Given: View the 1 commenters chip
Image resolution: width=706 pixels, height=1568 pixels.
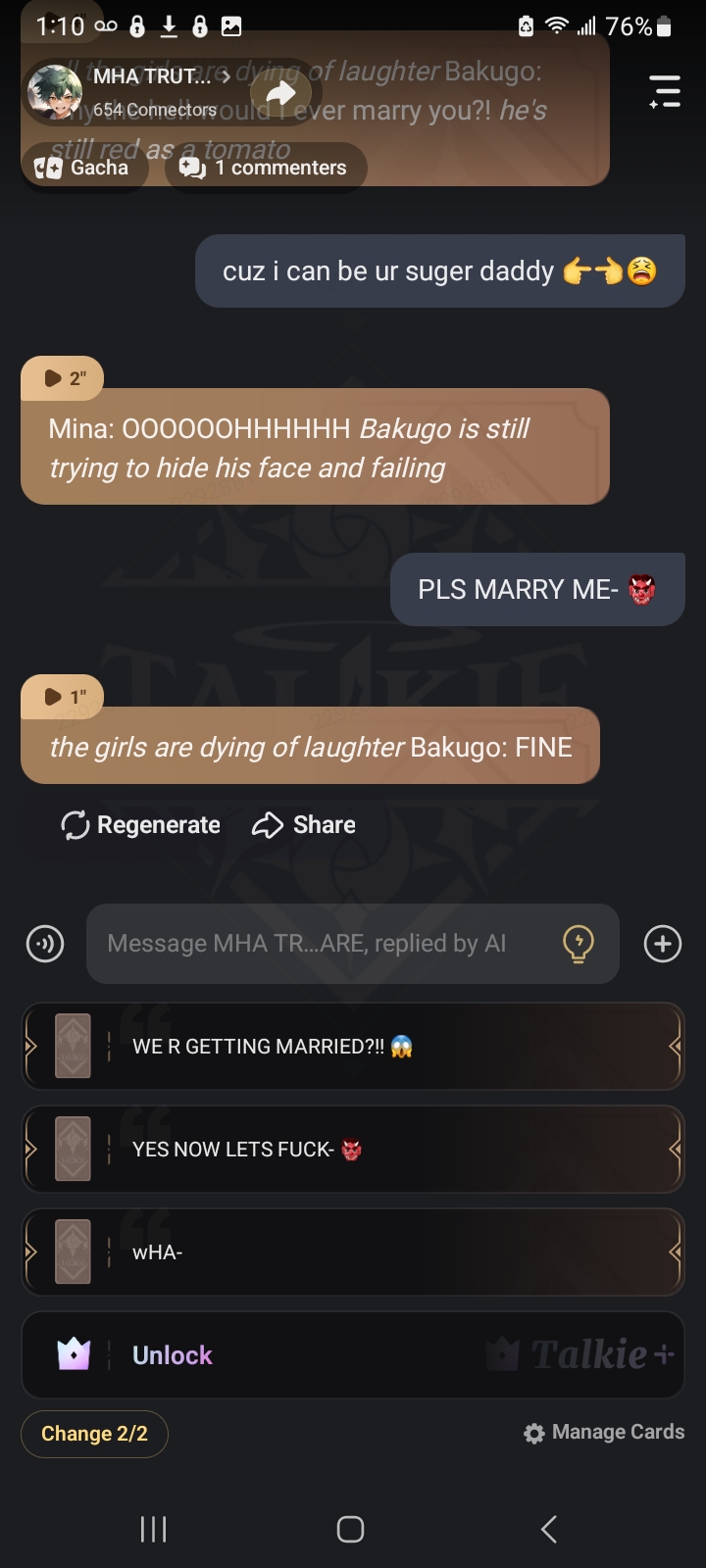Looking at the screenshot, I should click(x=265, y=168).
